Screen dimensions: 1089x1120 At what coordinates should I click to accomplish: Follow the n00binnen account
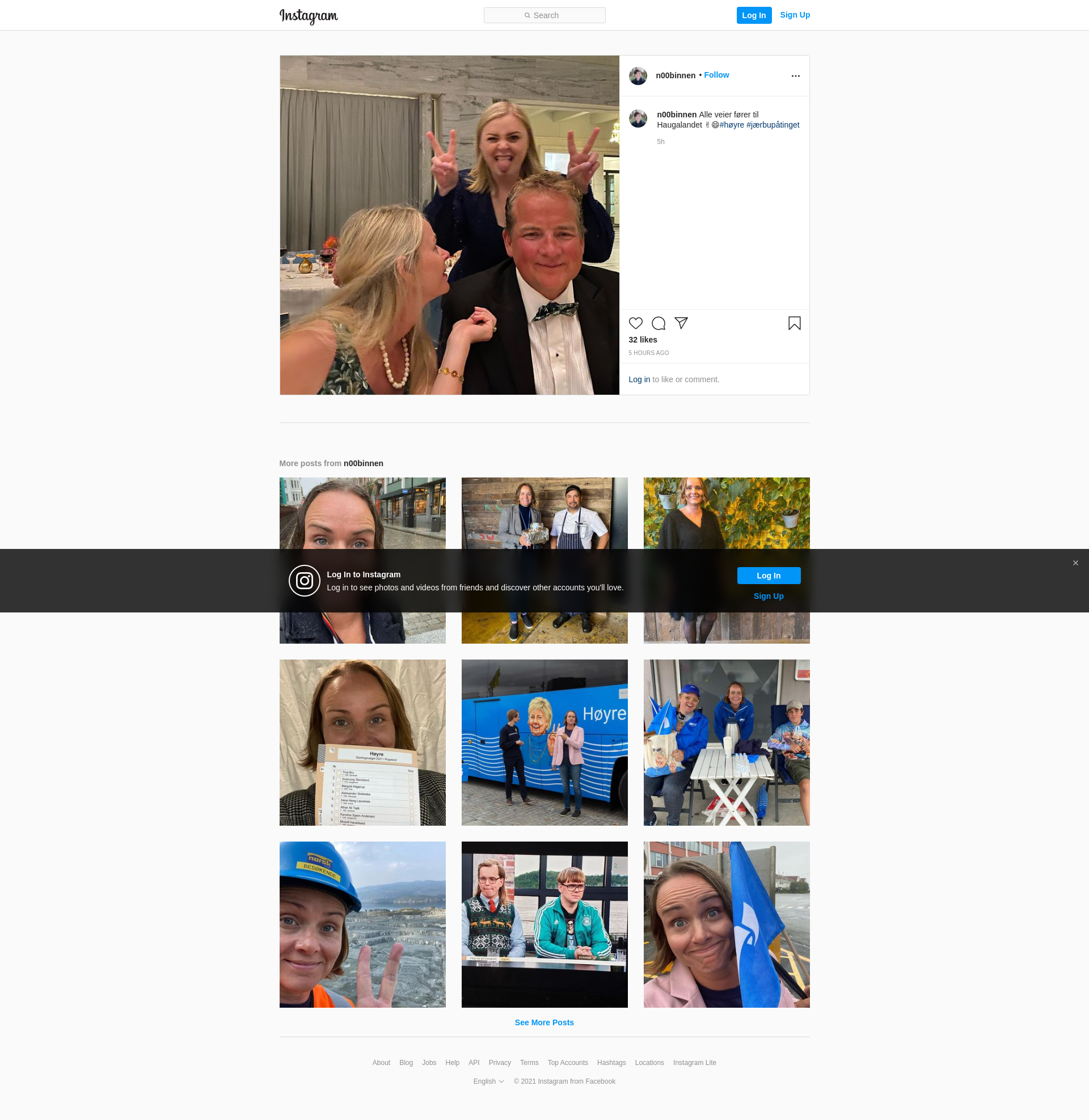pos(716,75)
